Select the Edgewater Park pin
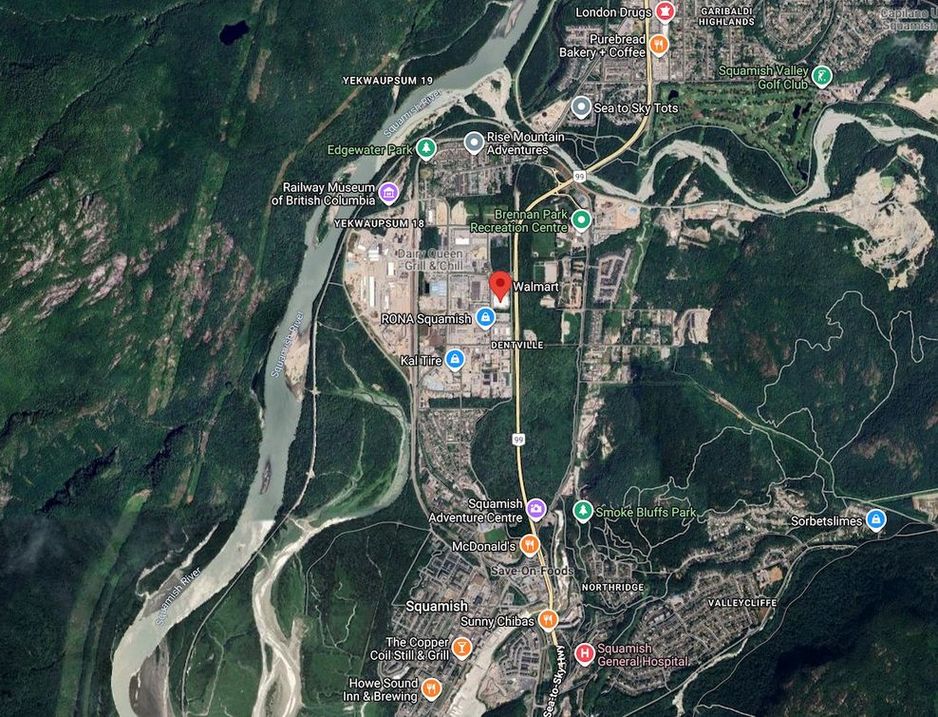The height and width of the screenshot is (717, 938). (x=426, y=149)
